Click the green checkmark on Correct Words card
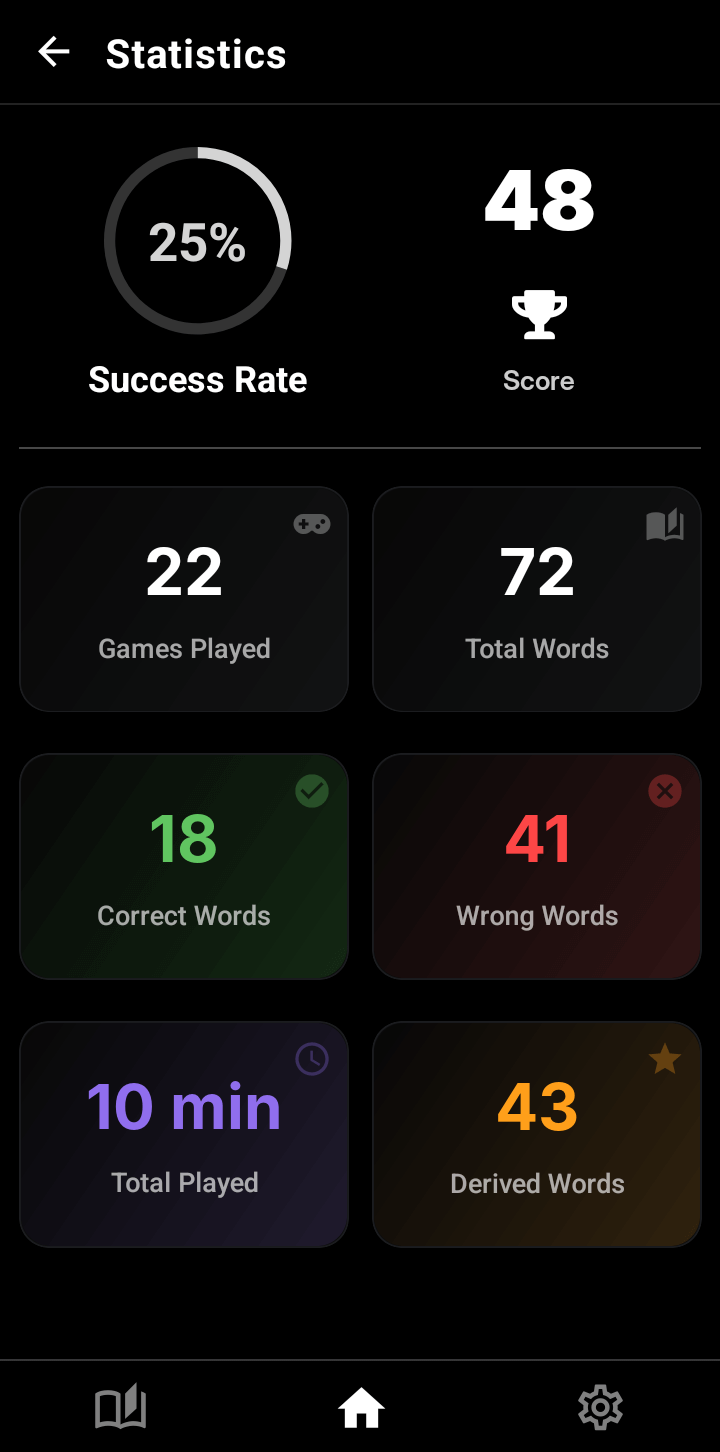 click(312, 791)
